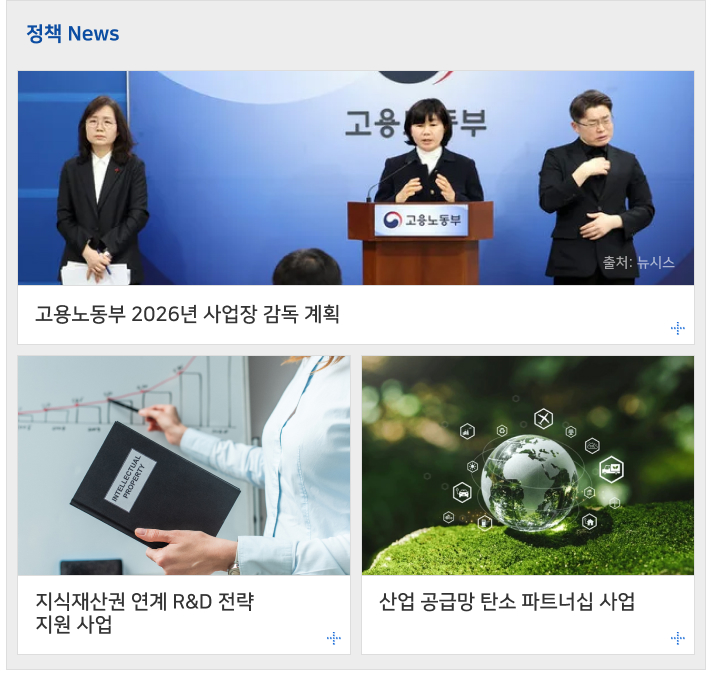The image size is (712, 680).
Task: Tap more icon on 지식재산권 R&D card
Action: tap(334, 638)
